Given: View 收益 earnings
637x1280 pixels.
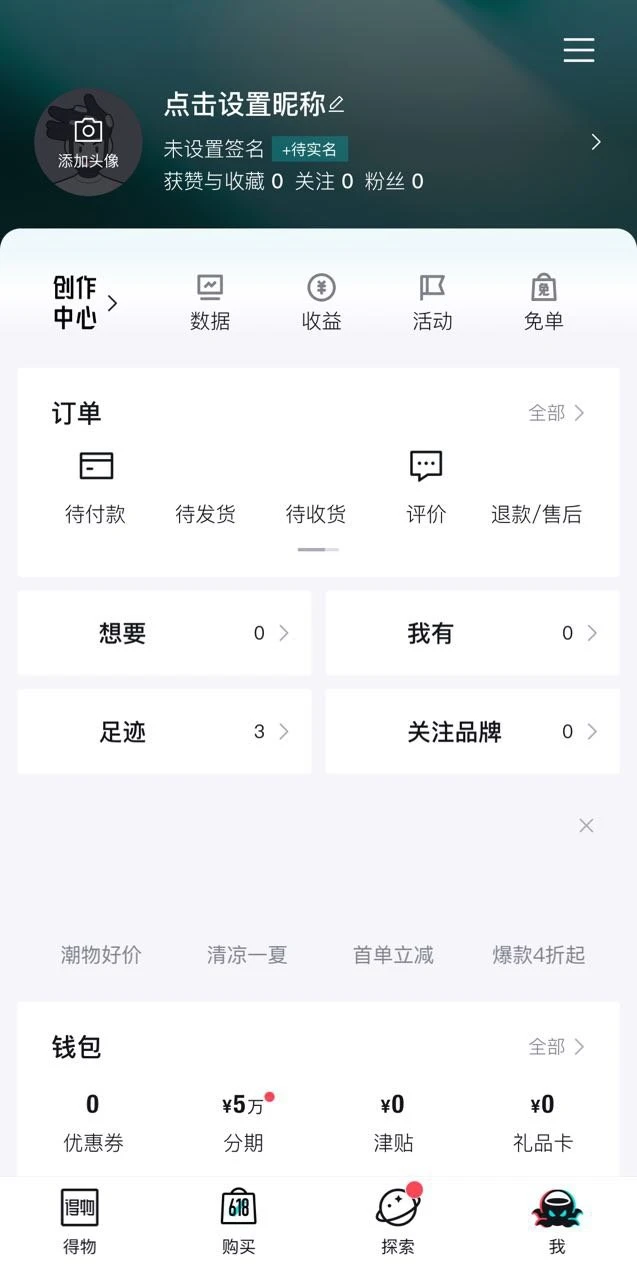Looking at the screenshot, I should click(321, 303).
